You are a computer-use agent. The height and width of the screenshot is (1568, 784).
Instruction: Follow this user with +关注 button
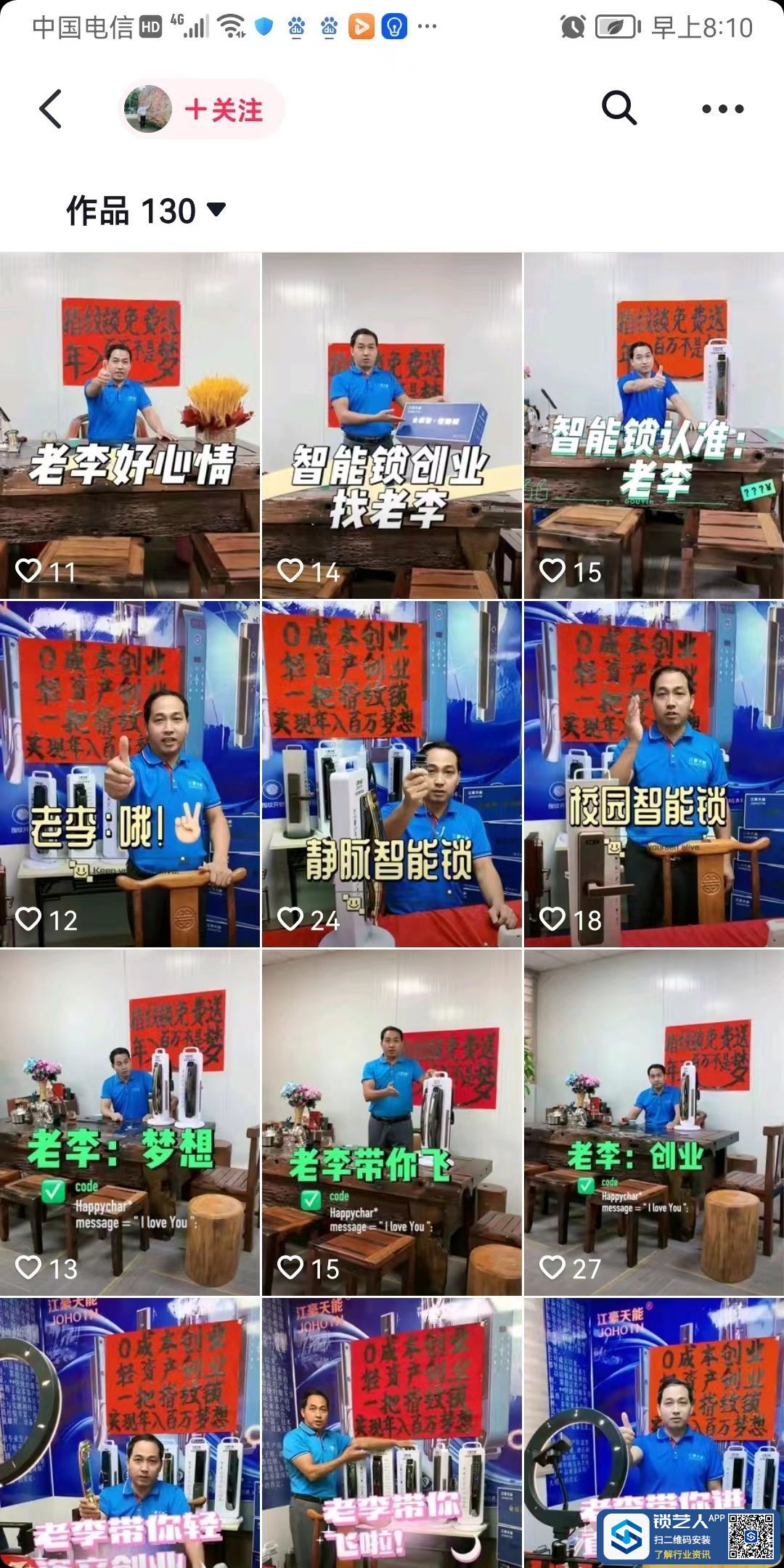[x=224, y=110]
